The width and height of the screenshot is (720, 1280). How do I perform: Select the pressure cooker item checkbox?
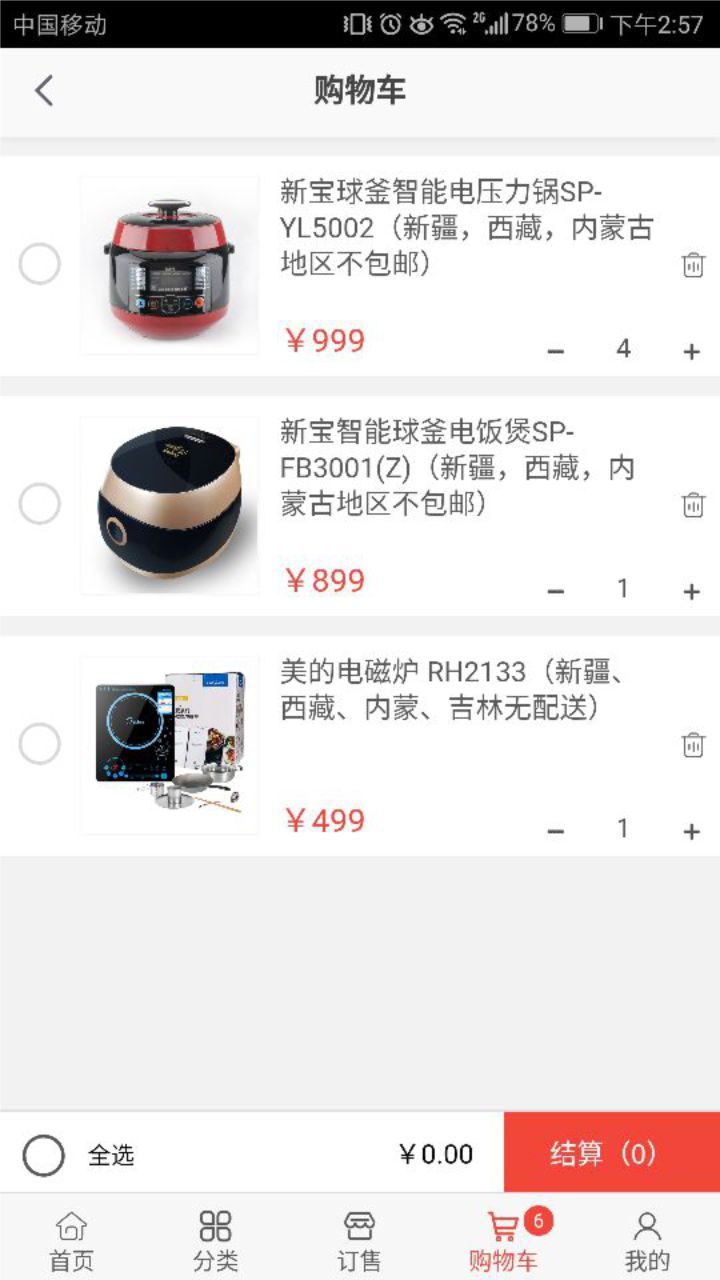(x=41, y=265)
